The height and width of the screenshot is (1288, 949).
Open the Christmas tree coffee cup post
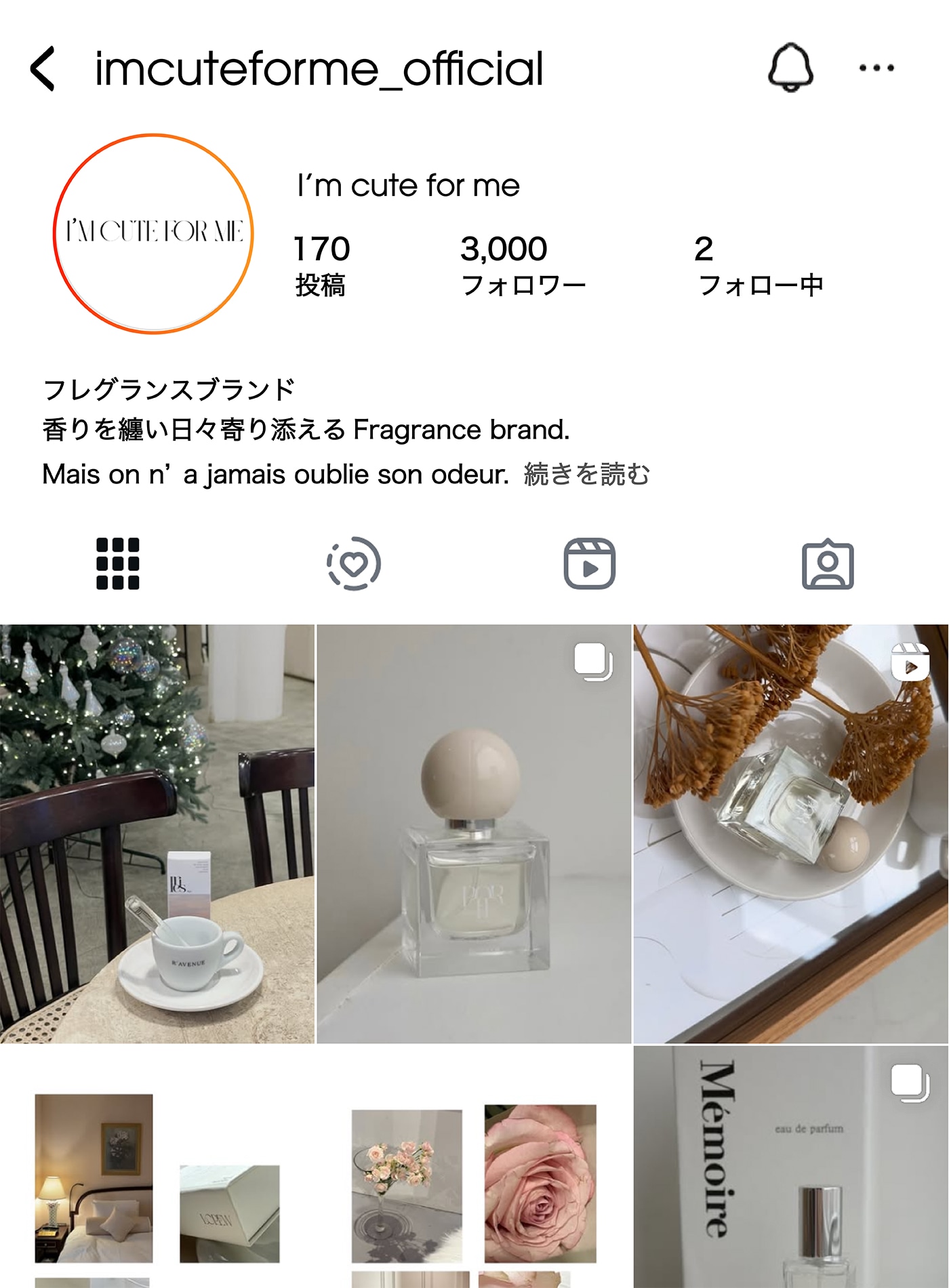157,833
